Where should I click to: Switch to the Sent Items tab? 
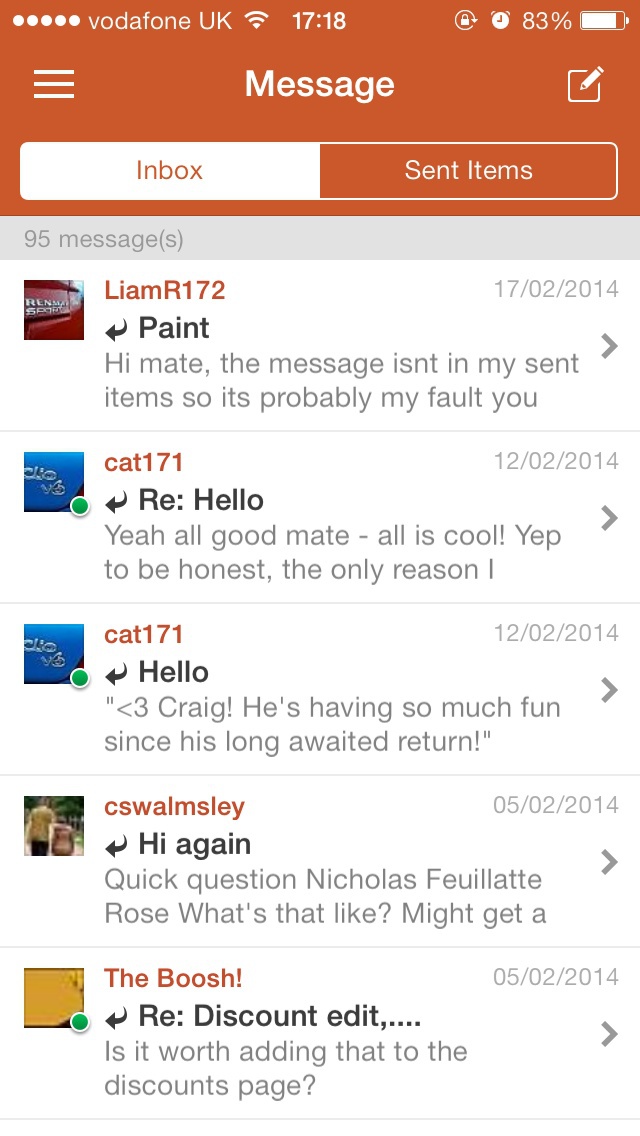(468, 171)
